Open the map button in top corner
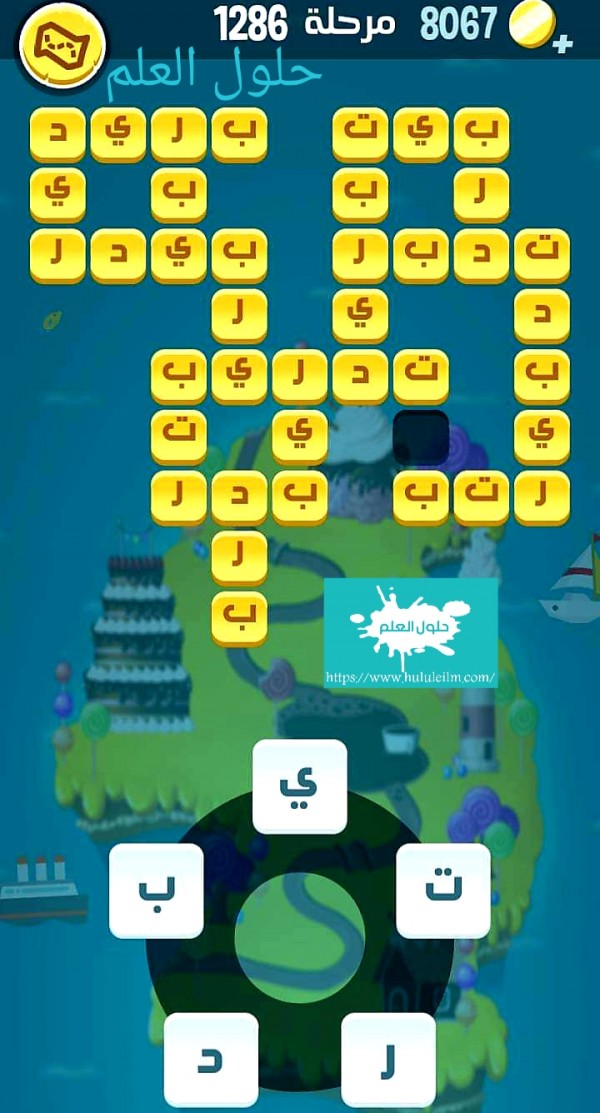The width and height of the screenshot is (600, 1113). [62, 45]
